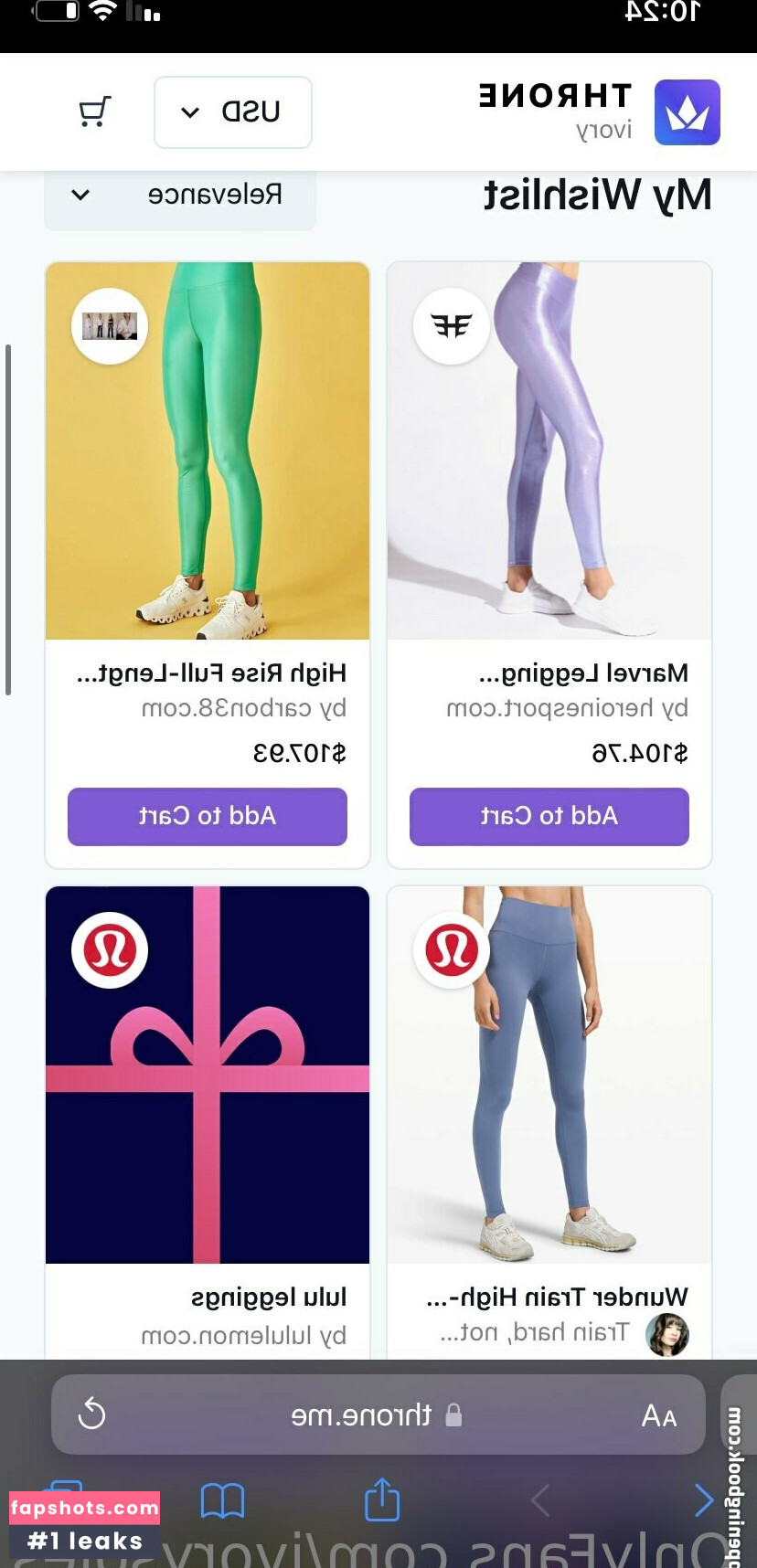This screenshot has height=1568, width=757.
Task: Open the Wunder Train High-Rise product card
Action: pos(549,1075)
